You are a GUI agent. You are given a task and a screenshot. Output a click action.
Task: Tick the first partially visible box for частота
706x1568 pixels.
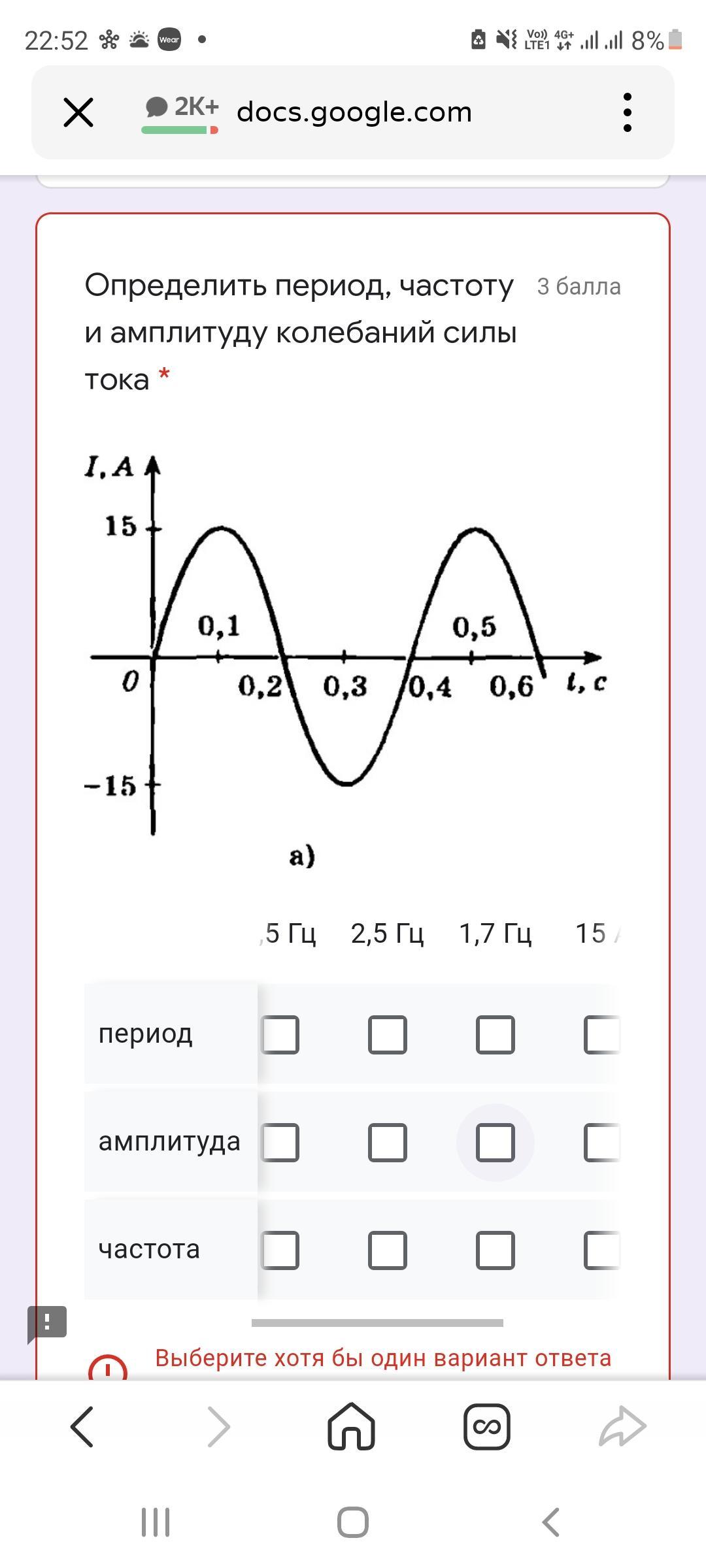coord(280,1250)
